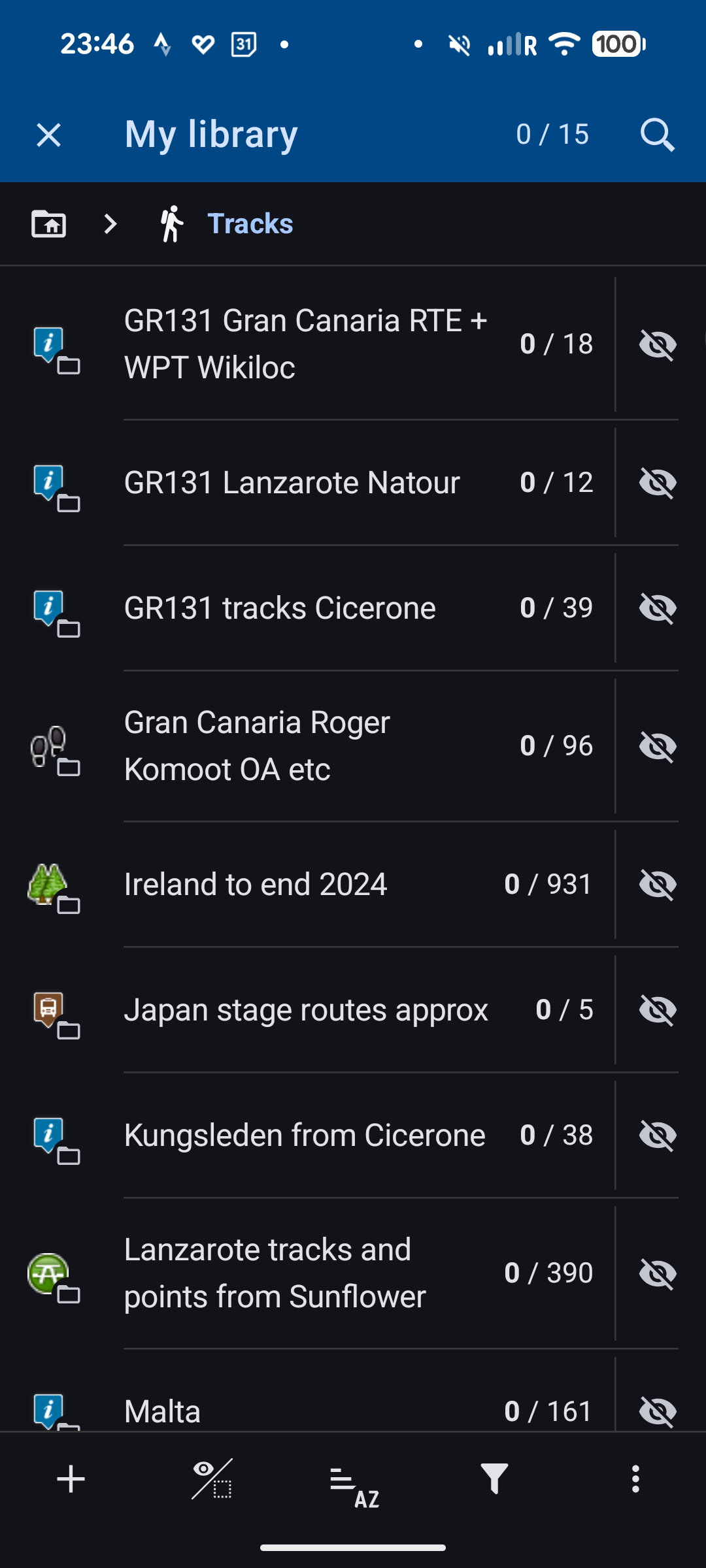
Task: Open the Malta folder
Action: coord(163,1411)
